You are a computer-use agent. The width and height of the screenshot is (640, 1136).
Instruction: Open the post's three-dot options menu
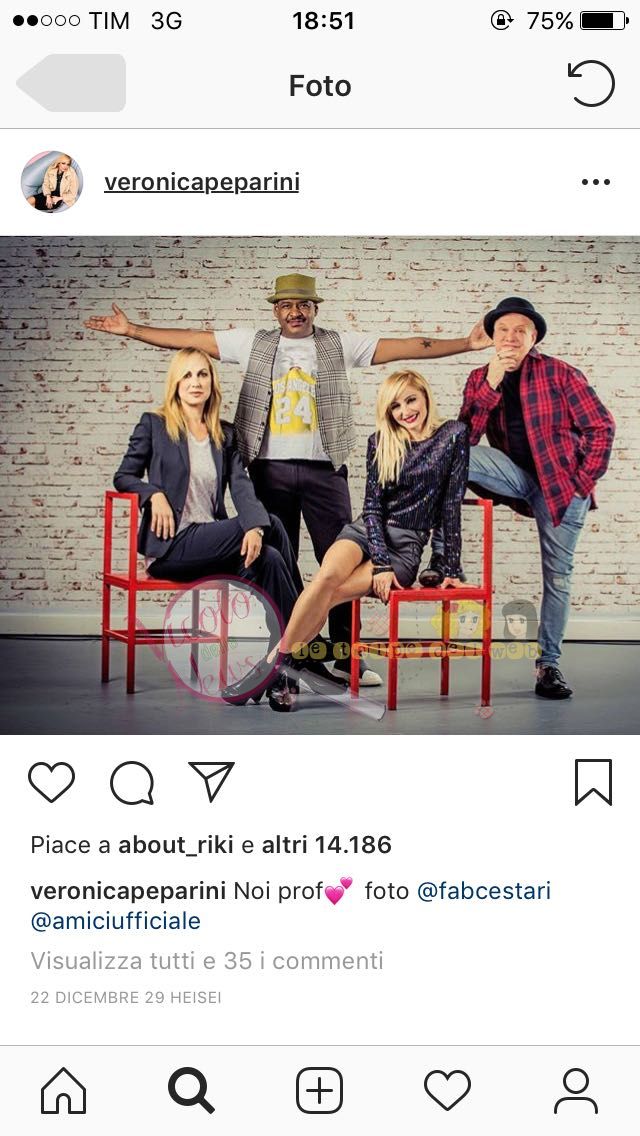tap(595, 182)
